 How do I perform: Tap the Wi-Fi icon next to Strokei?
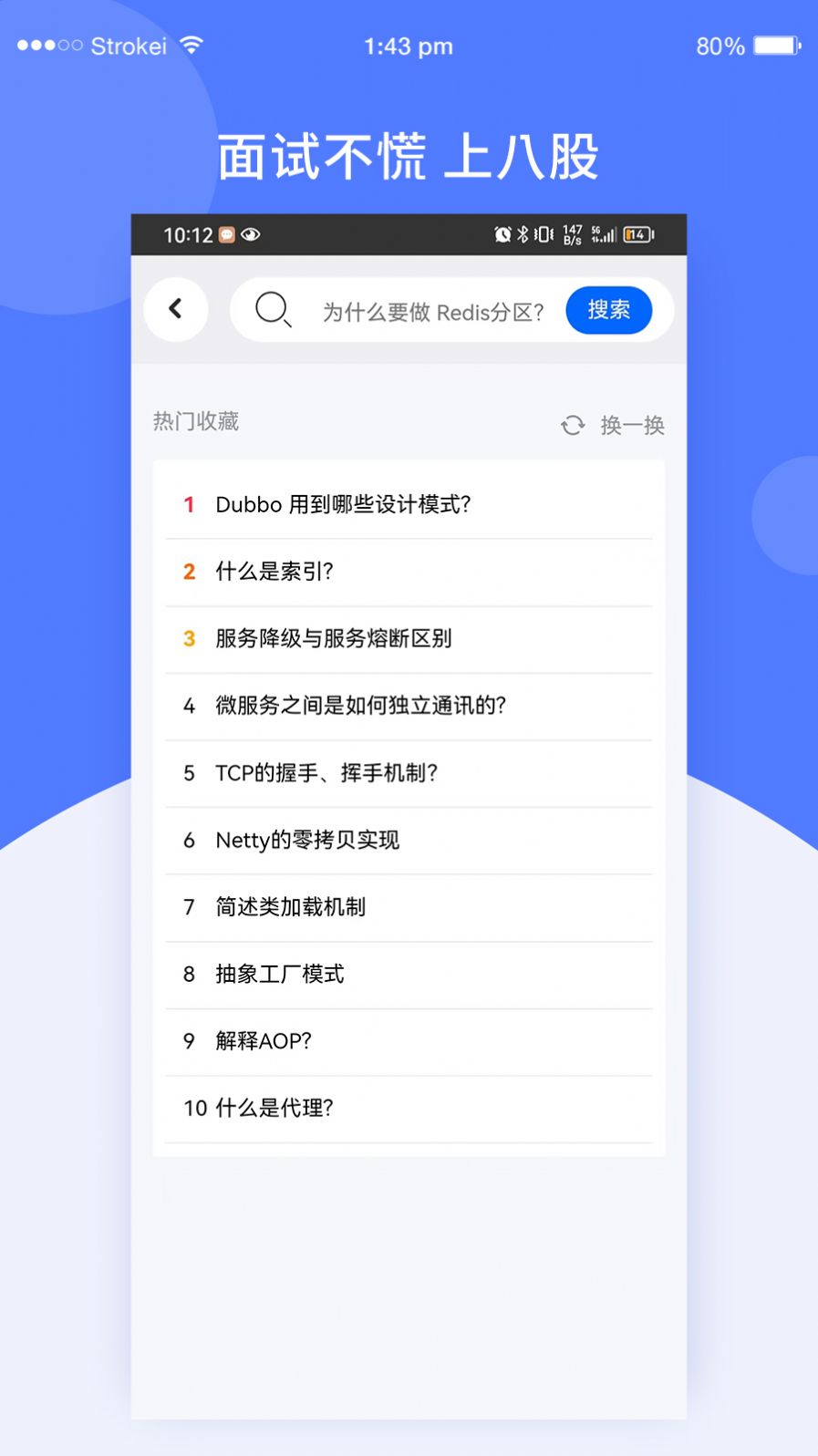click(x=192, y=44)
